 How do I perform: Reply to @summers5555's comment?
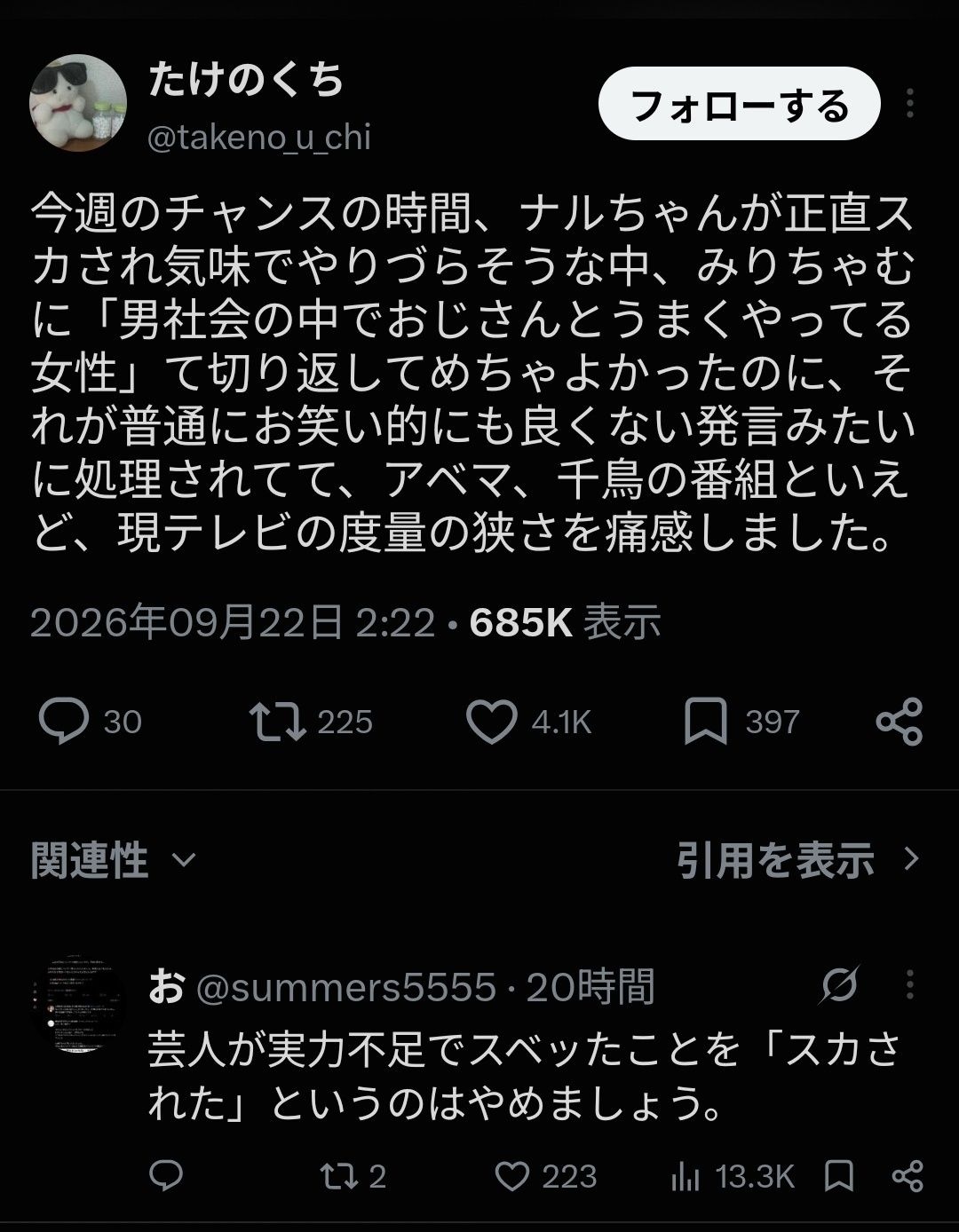(166, 1176)
